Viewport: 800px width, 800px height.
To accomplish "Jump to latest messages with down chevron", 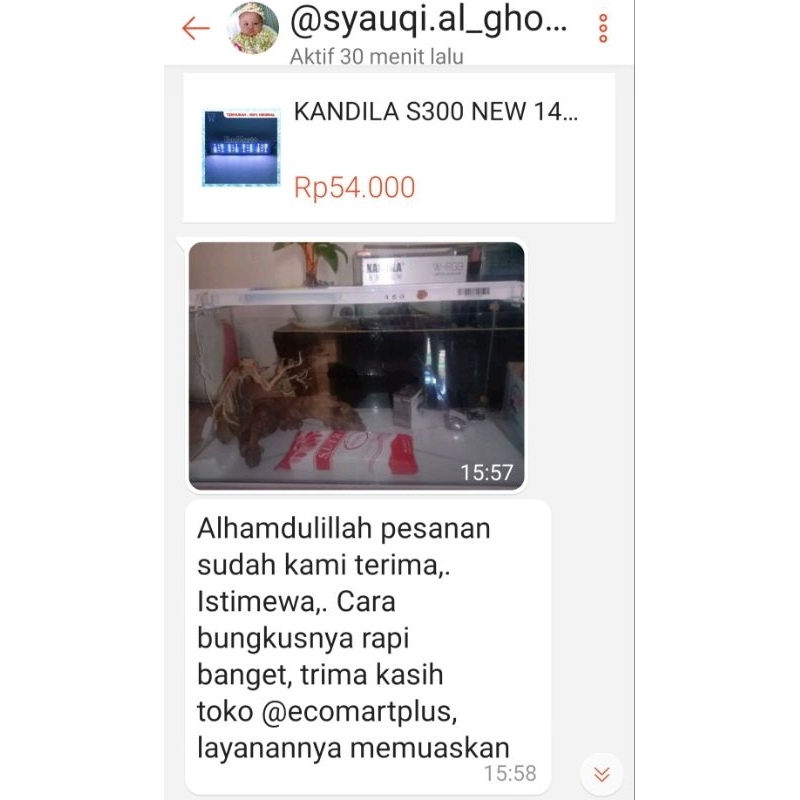I will [x=602, y=774].
